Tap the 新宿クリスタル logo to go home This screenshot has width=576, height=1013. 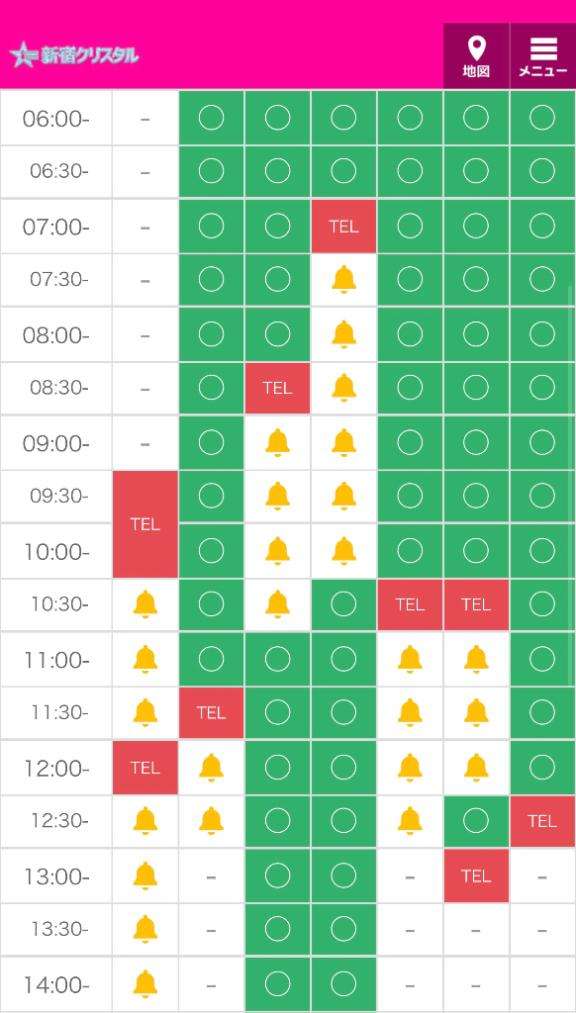coord(75,56)
